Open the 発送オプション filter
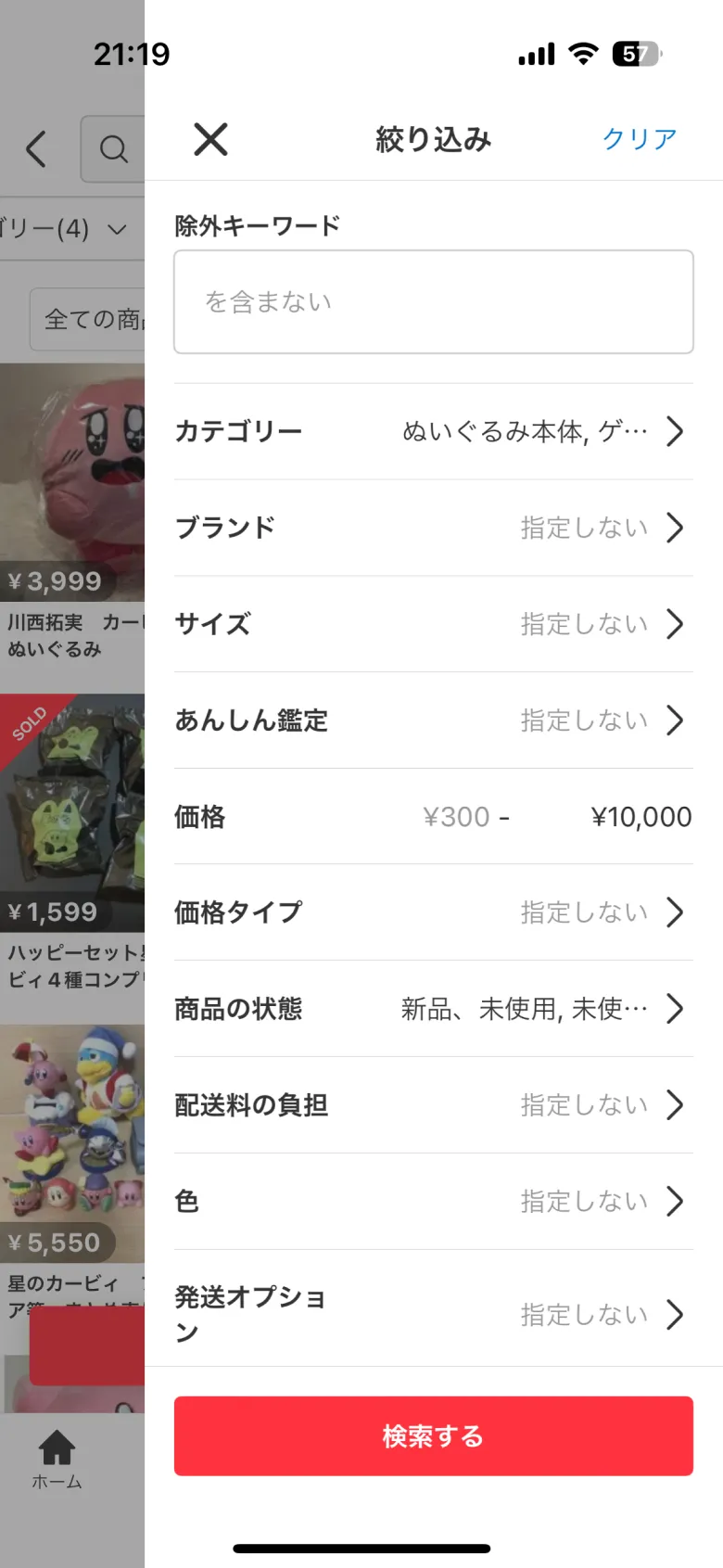Screen dimensions: 723x1568 [x=433, y=1314]
